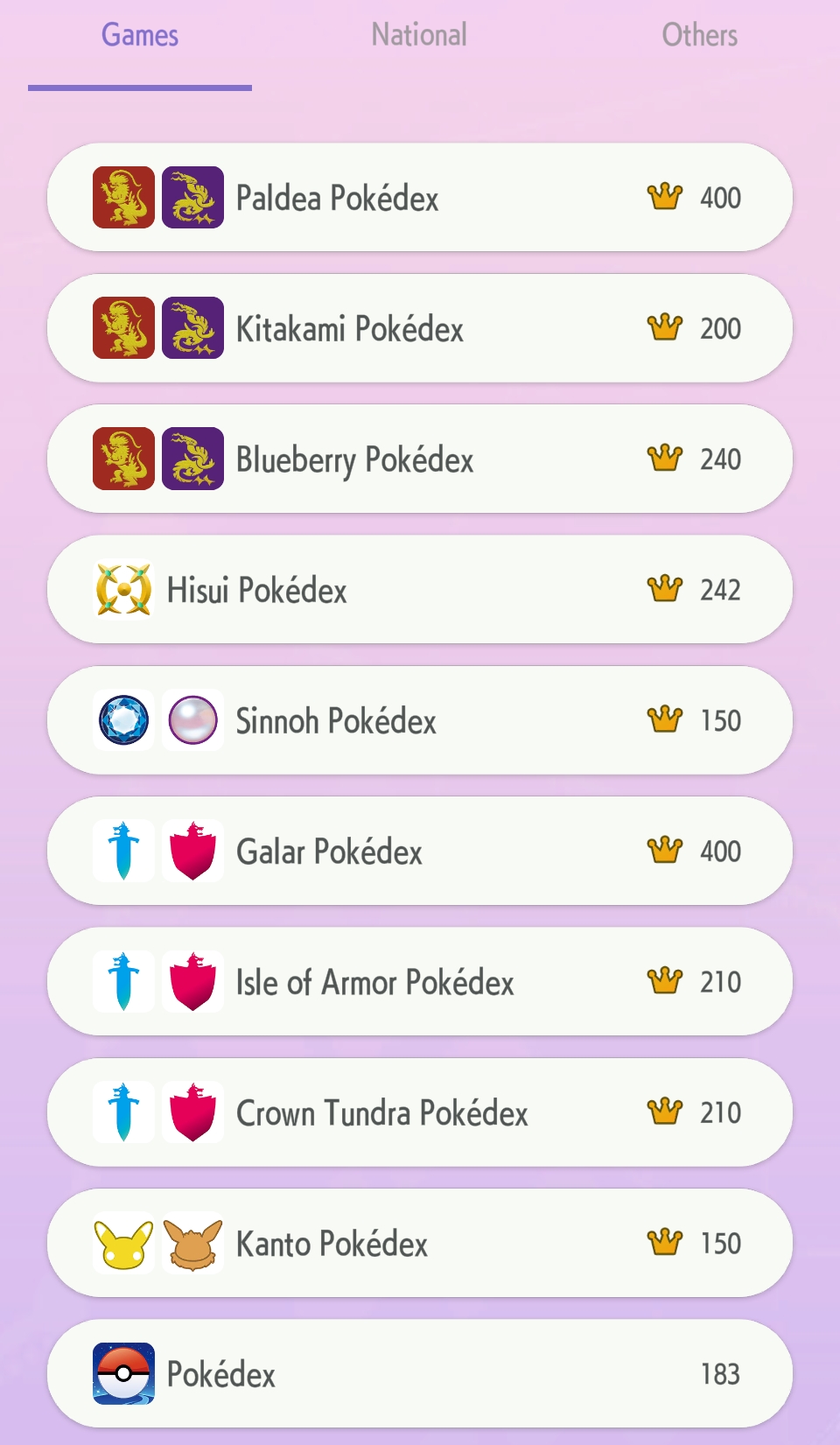Open the Sinnoh Pokédex
Viewport: 840px width, 1445px height.
click(420, 720)
